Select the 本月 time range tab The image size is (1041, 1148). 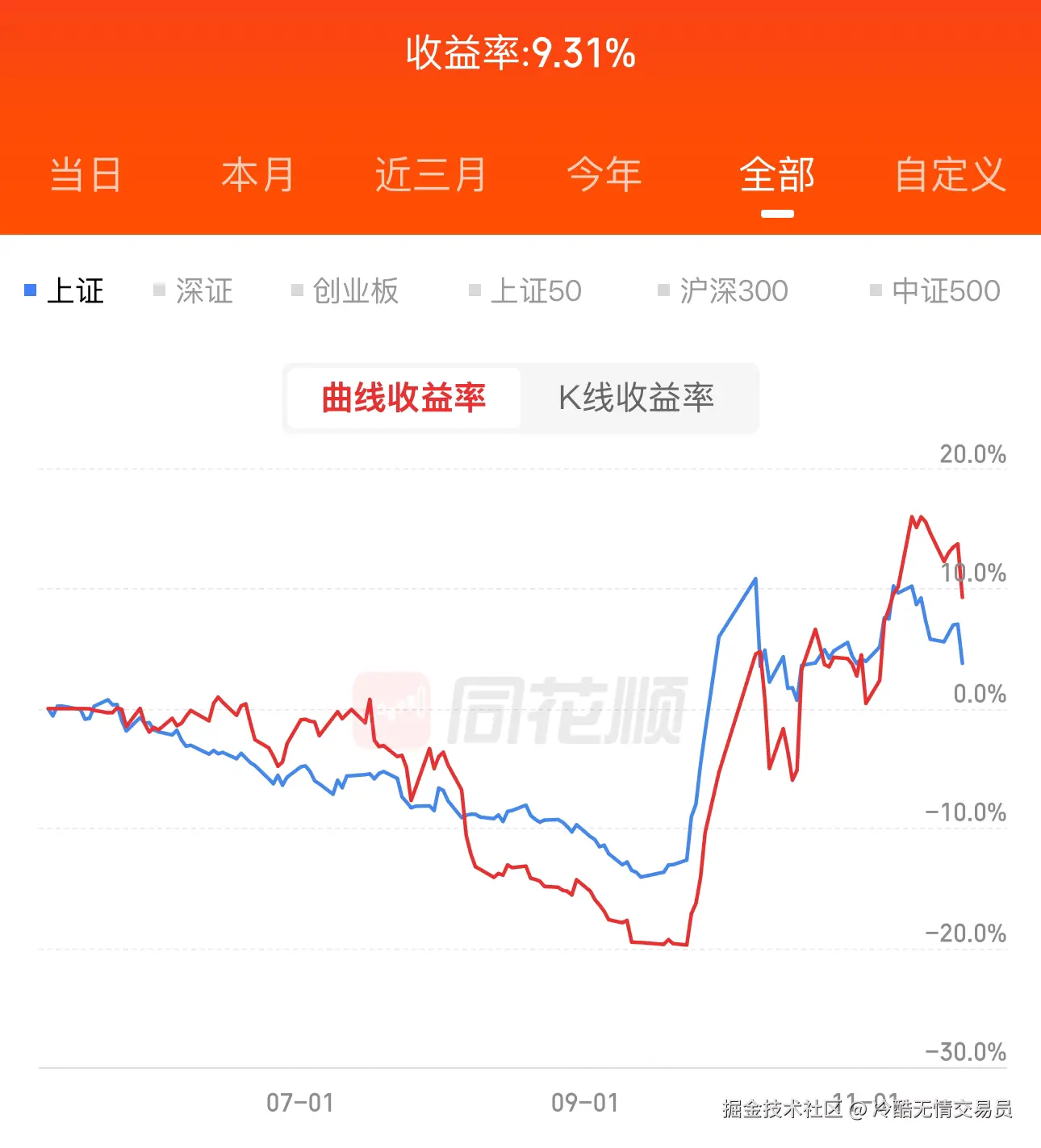click(x=258, y=175)
